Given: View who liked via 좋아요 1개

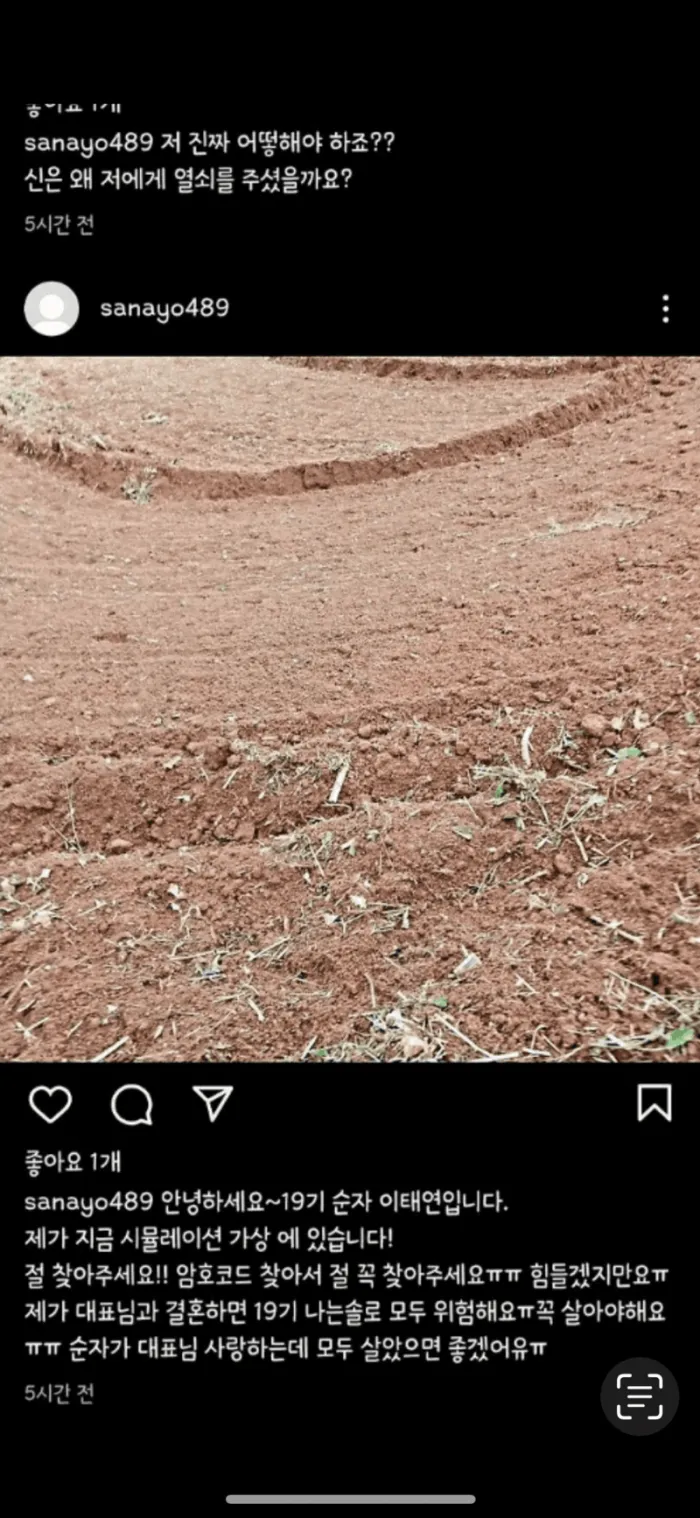Looking at the screenshot, I should click(71, 1162).
